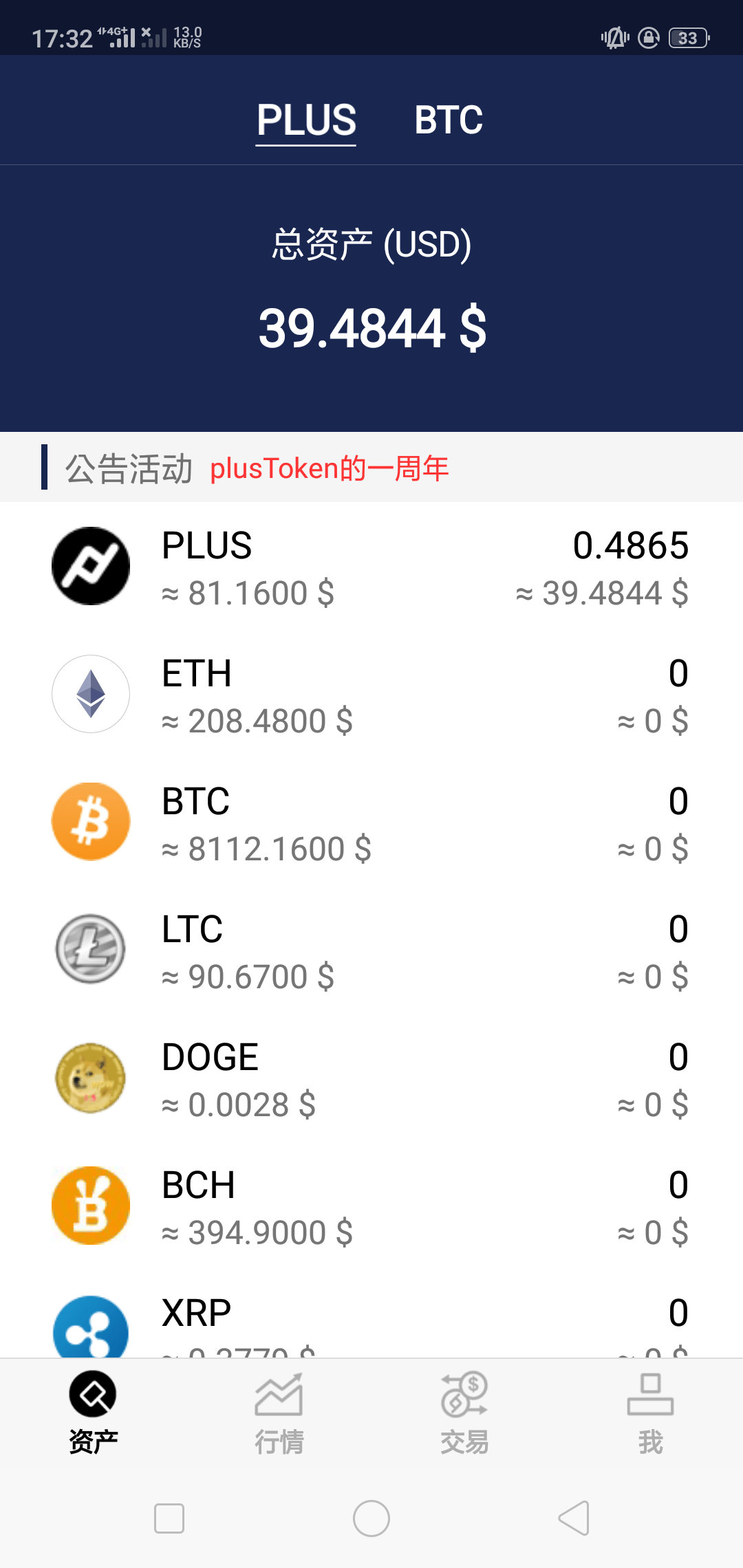The height and width of the screenshot is (1568, 743).
Task: Select the PLUS logo icon
Action: 90,565
